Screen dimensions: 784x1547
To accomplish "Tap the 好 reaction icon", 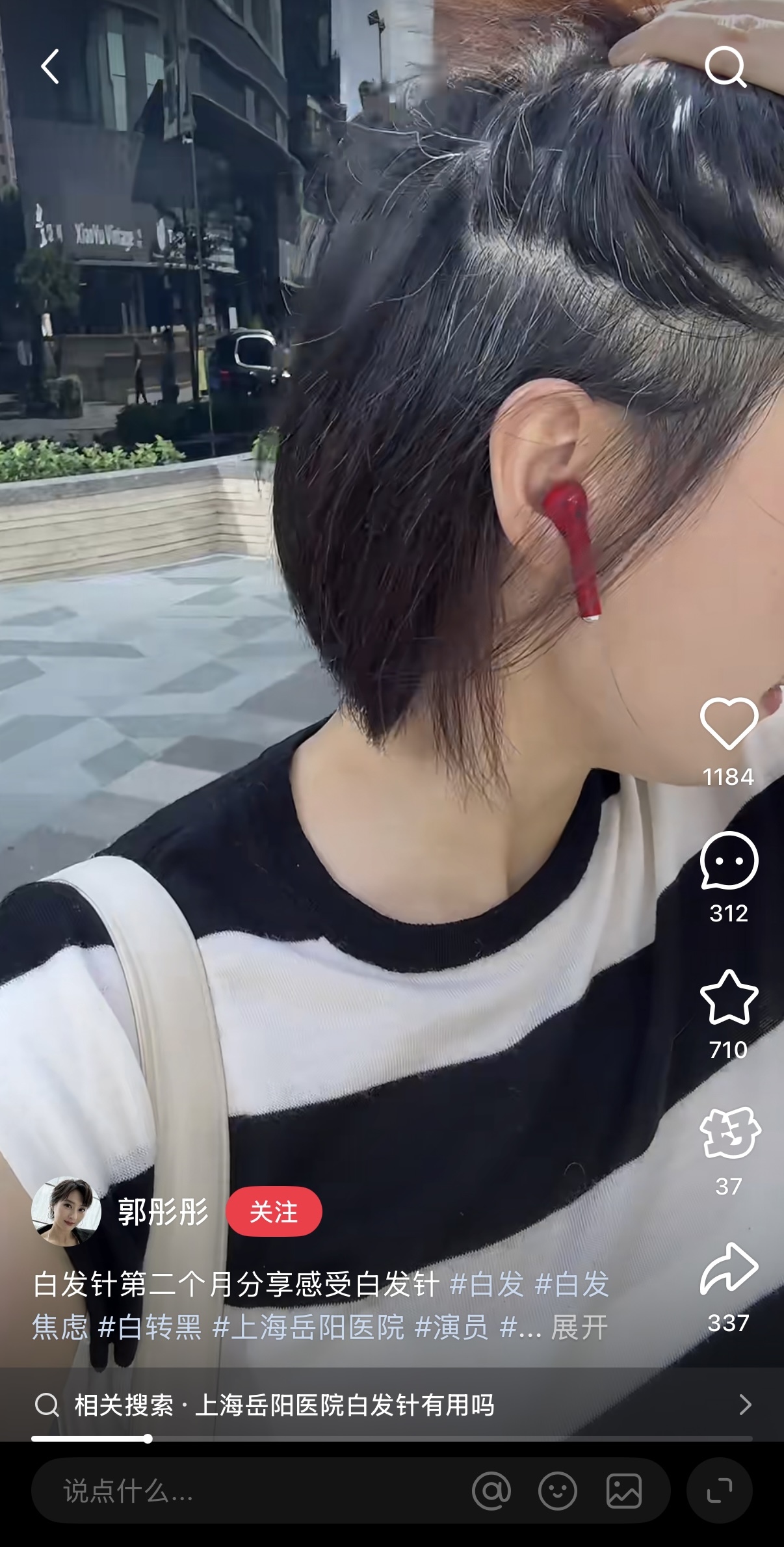I will click(729, 1134).
